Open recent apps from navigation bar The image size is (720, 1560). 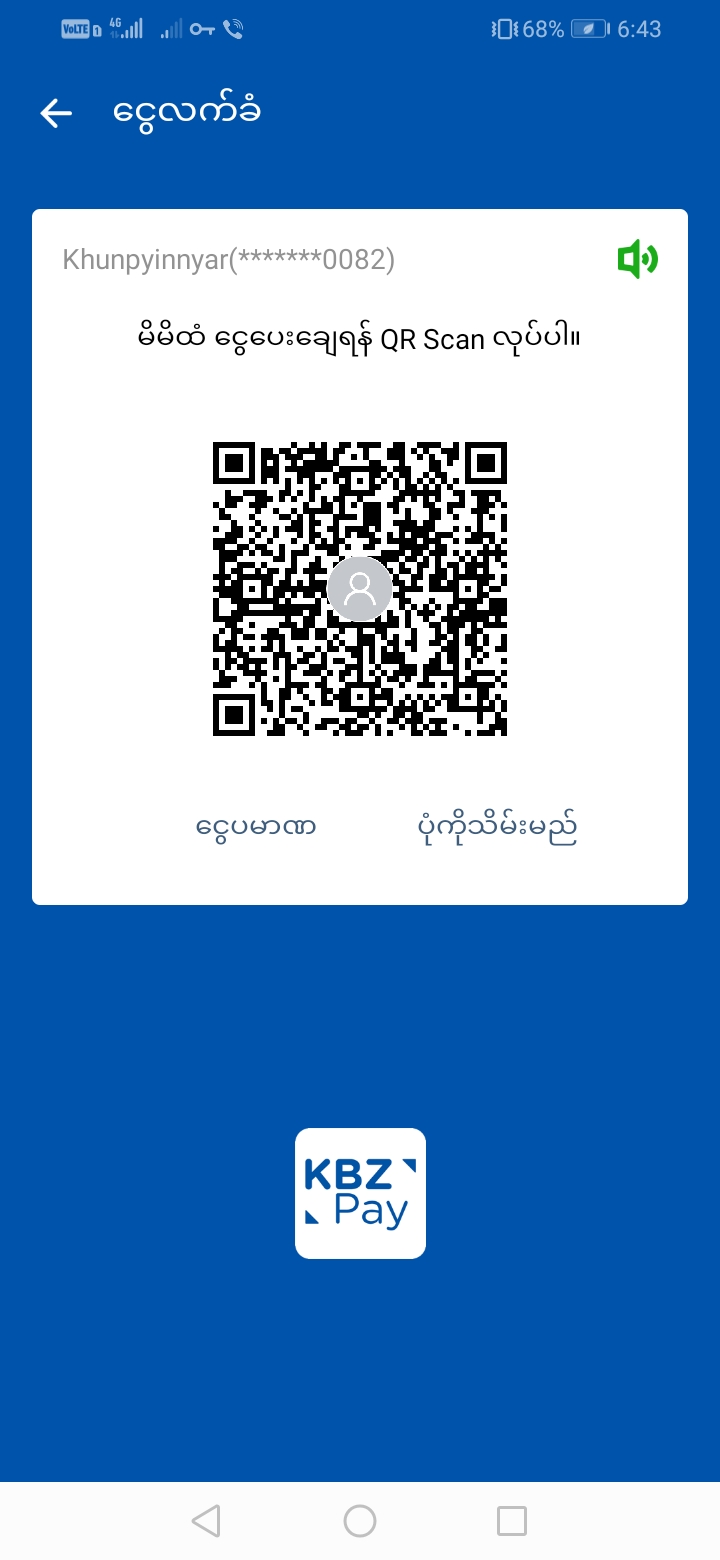[x=512, y=1521]
